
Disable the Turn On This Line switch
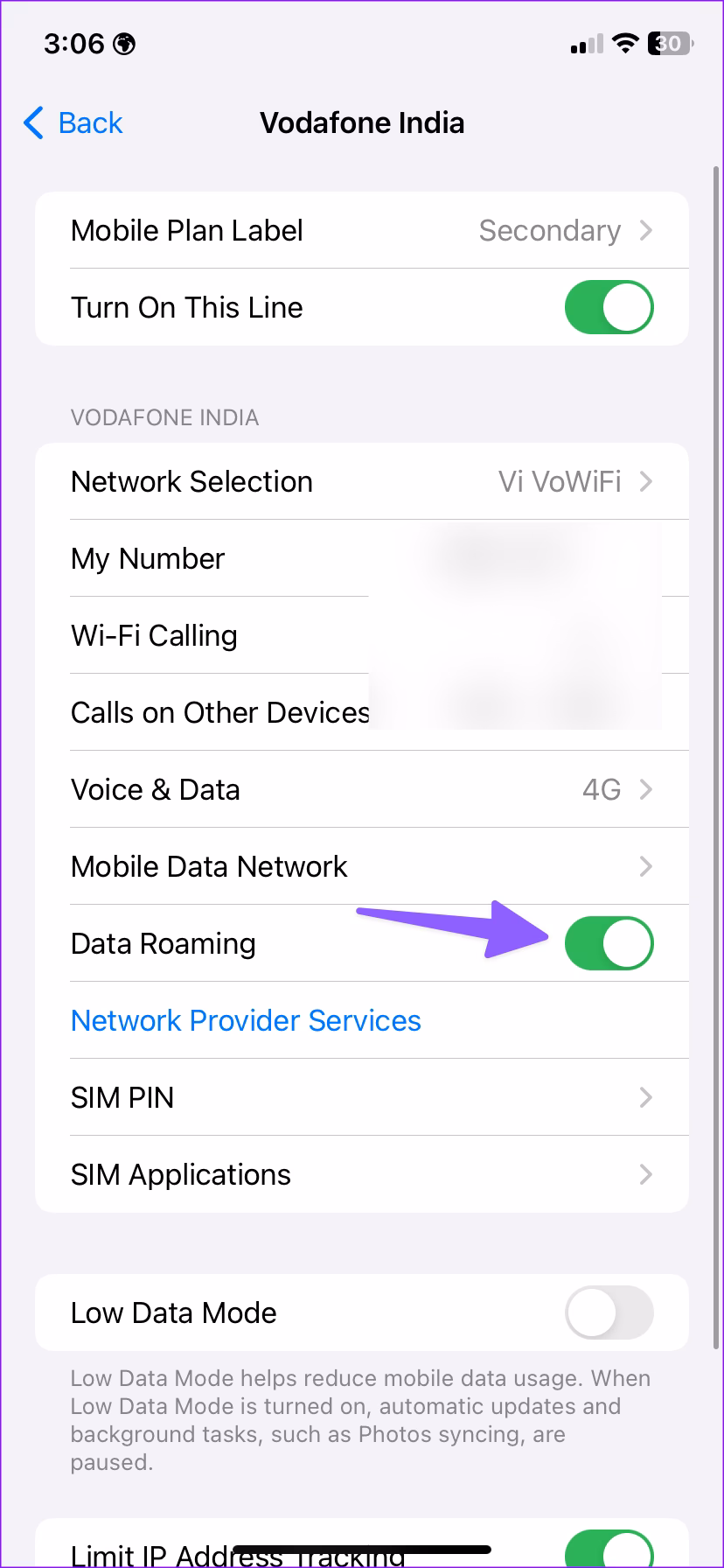(x=609, y=307)
